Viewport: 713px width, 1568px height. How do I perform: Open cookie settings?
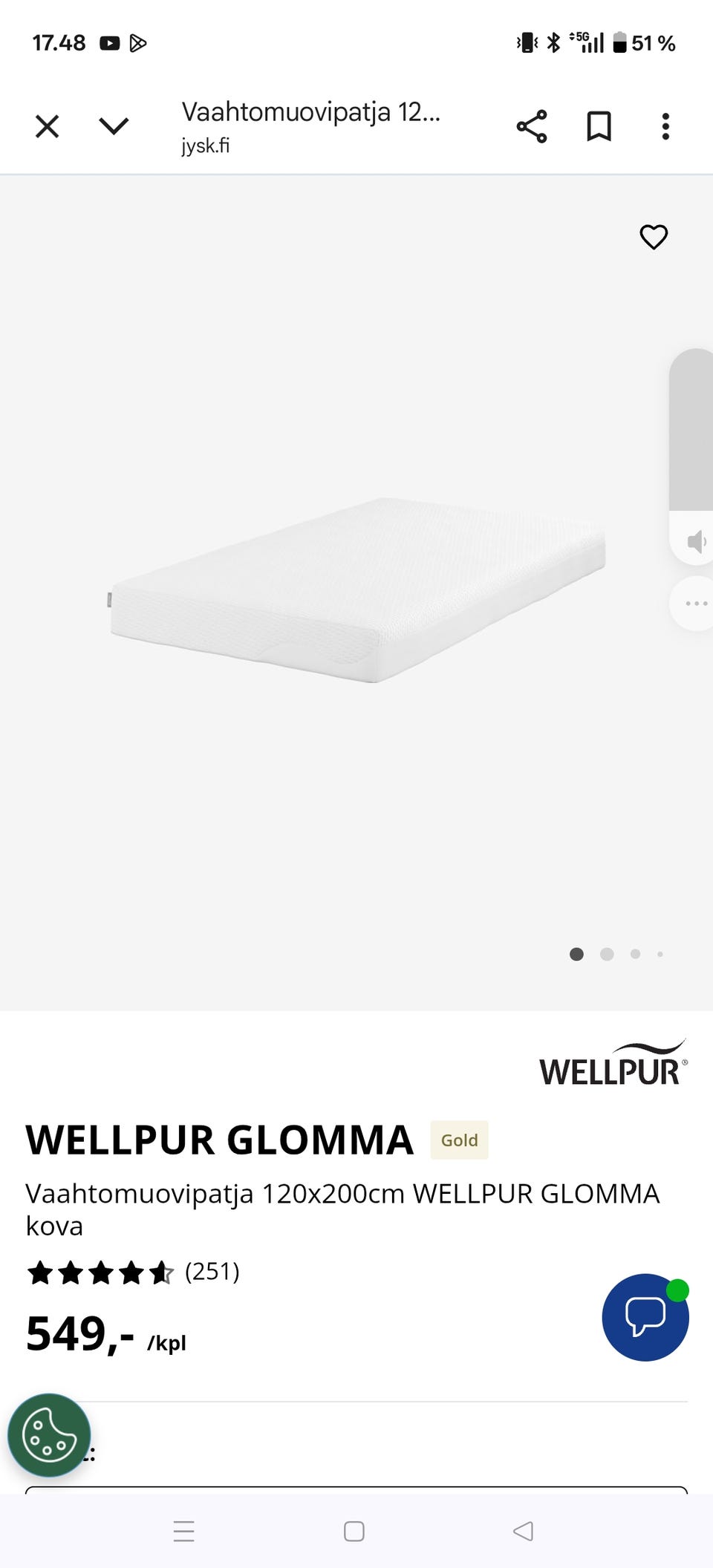(x=49, y=1435)
